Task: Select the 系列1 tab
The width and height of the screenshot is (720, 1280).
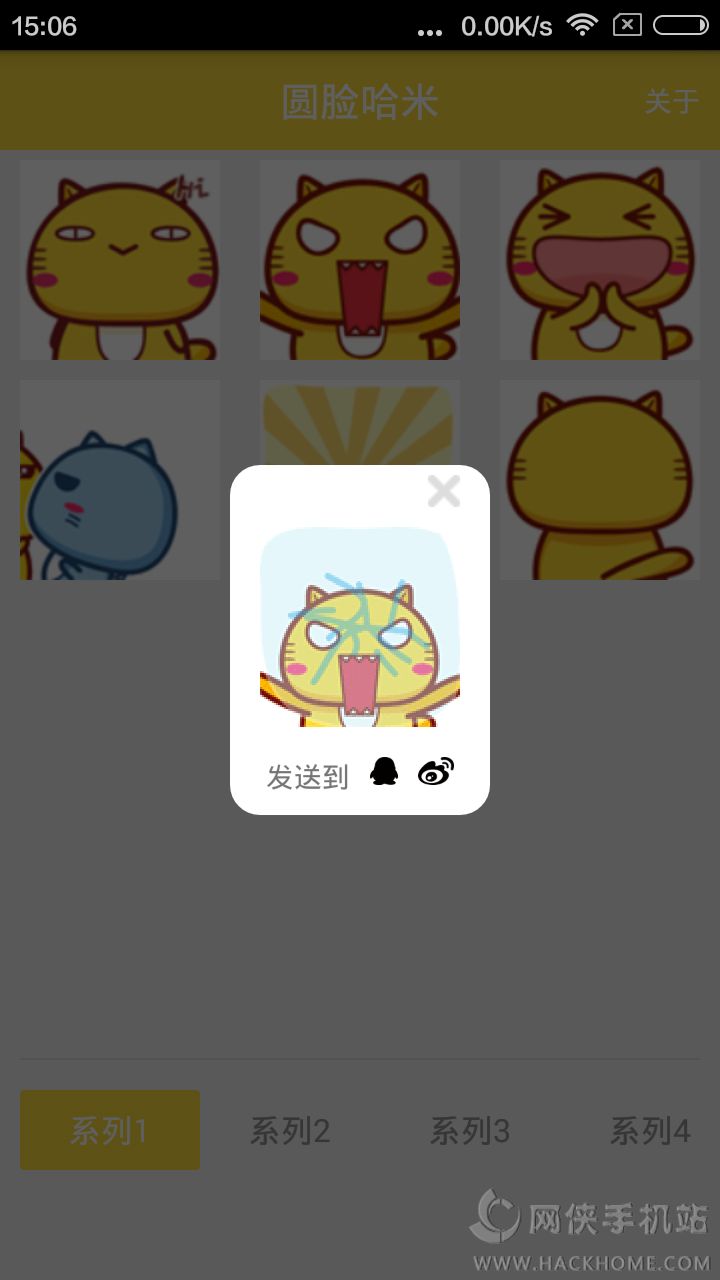Action: [x=110, y=1130]
